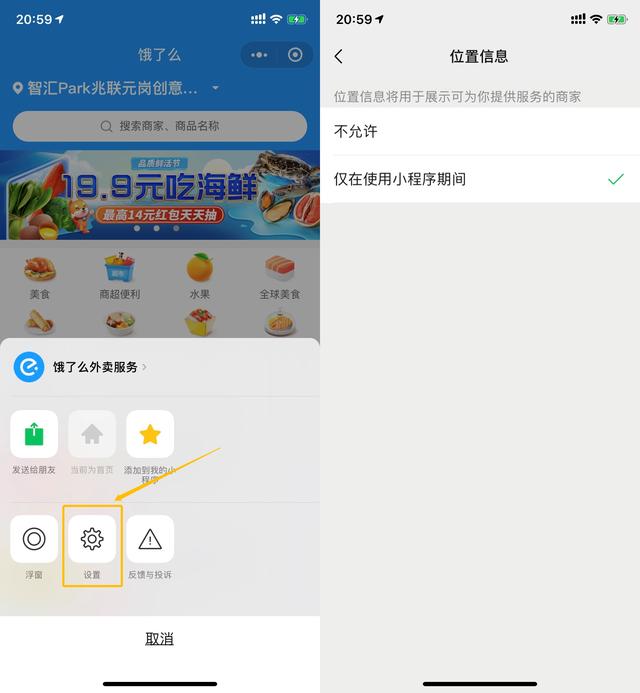The image size is (640, 693).
Task: Tap 取消 to dismiss the sheet
Action: 160,639
